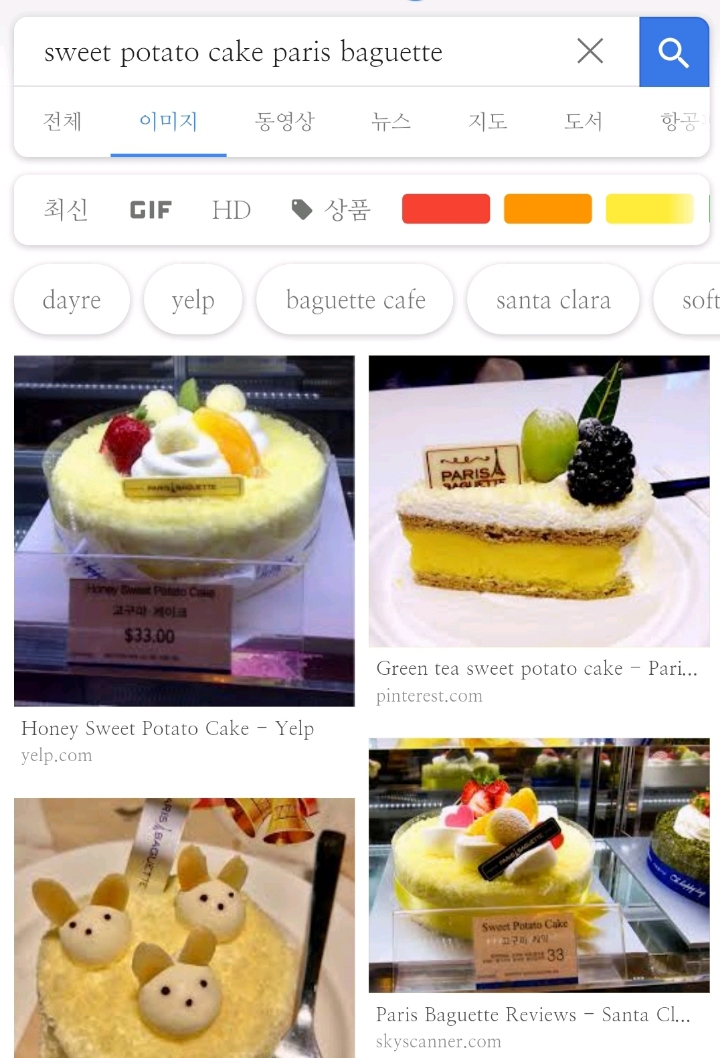
Task: Tap the dayre suggestion chip
Action: coord(72,300)
